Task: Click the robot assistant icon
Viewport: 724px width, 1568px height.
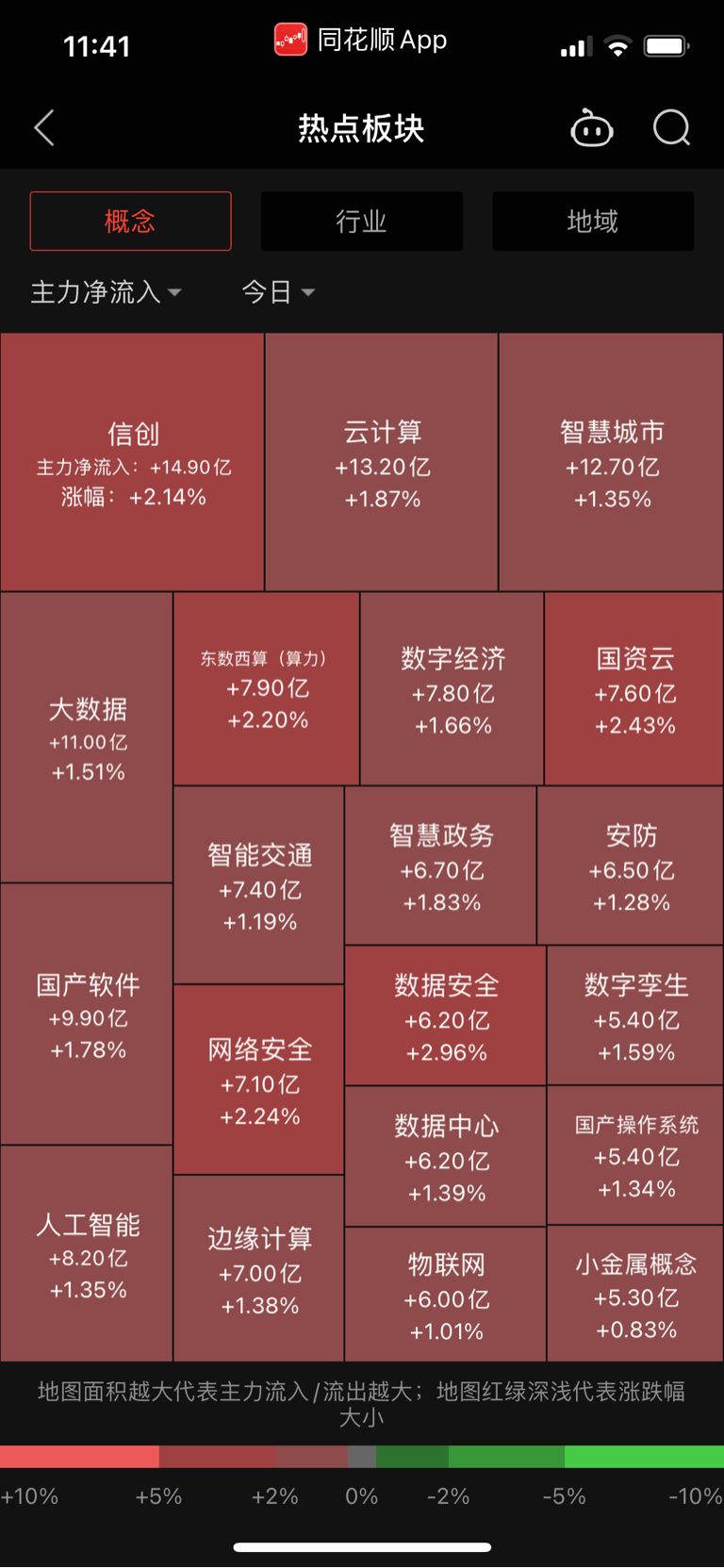Action: 591,127
